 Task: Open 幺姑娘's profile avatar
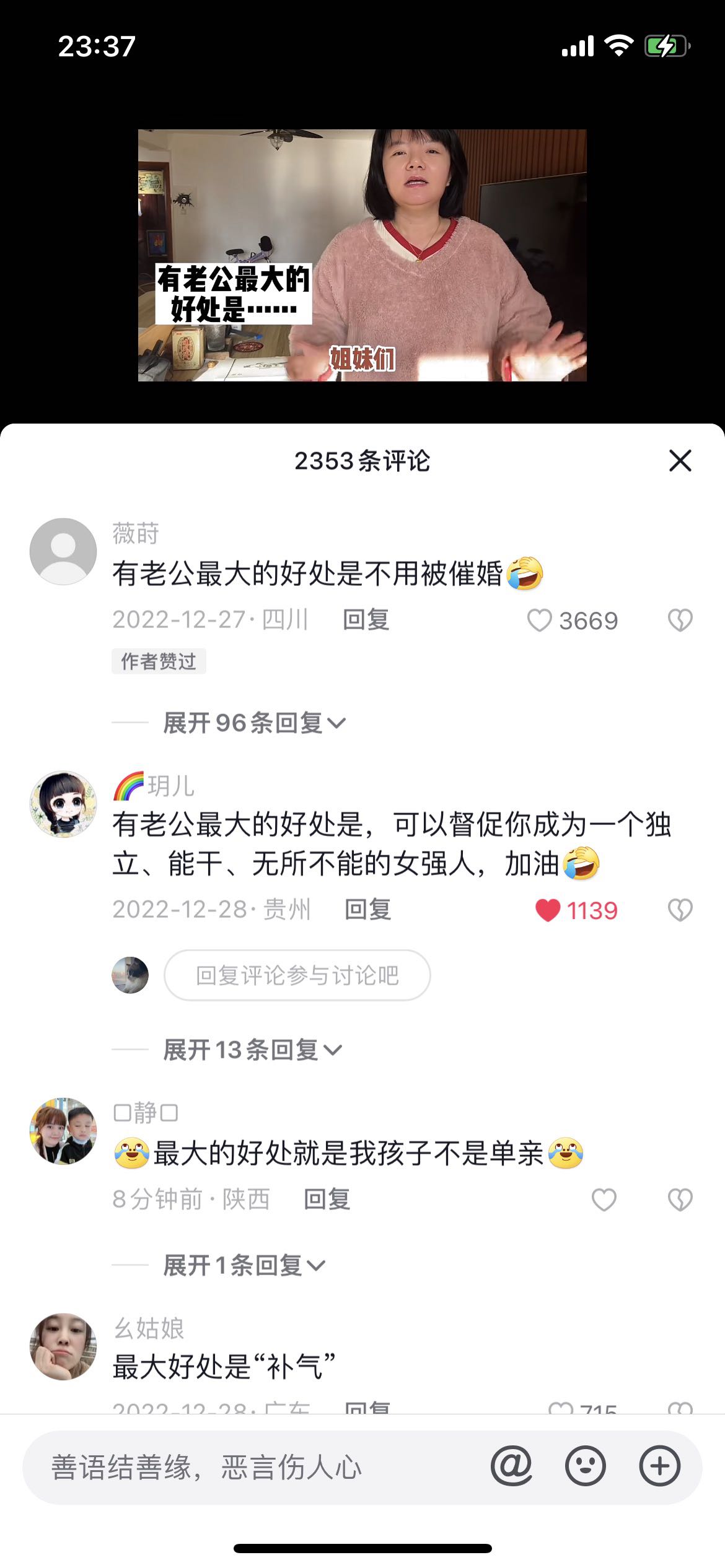point(63,1347)
